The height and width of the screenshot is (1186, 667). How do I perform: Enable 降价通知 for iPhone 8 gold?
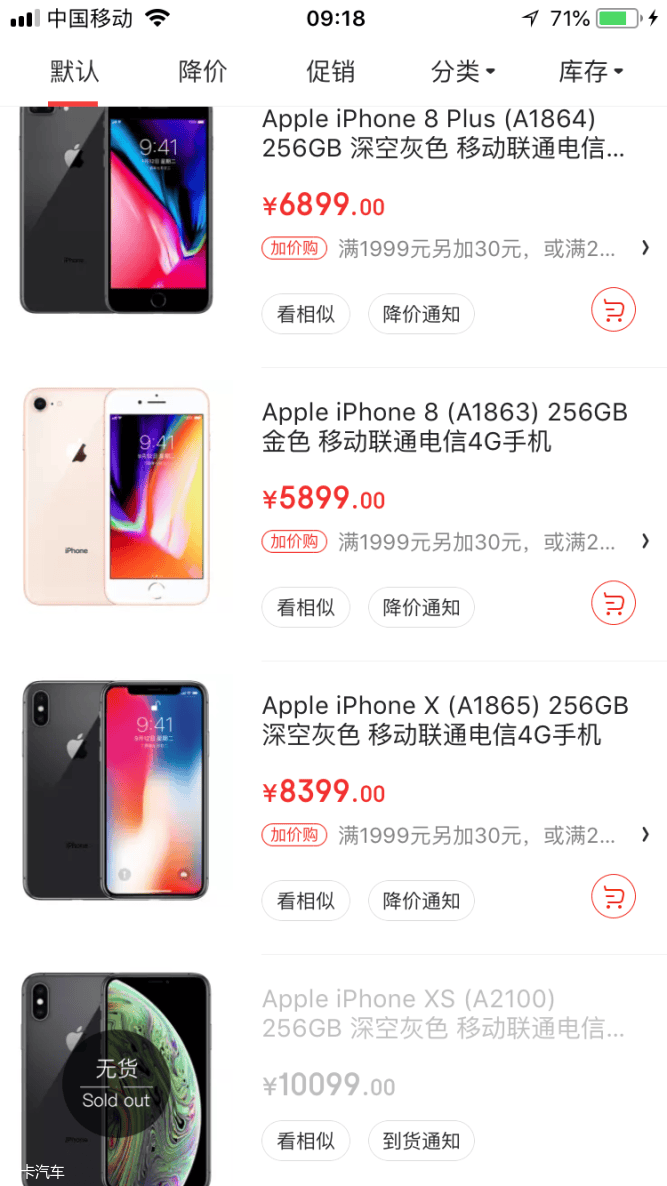click(421, 607)
